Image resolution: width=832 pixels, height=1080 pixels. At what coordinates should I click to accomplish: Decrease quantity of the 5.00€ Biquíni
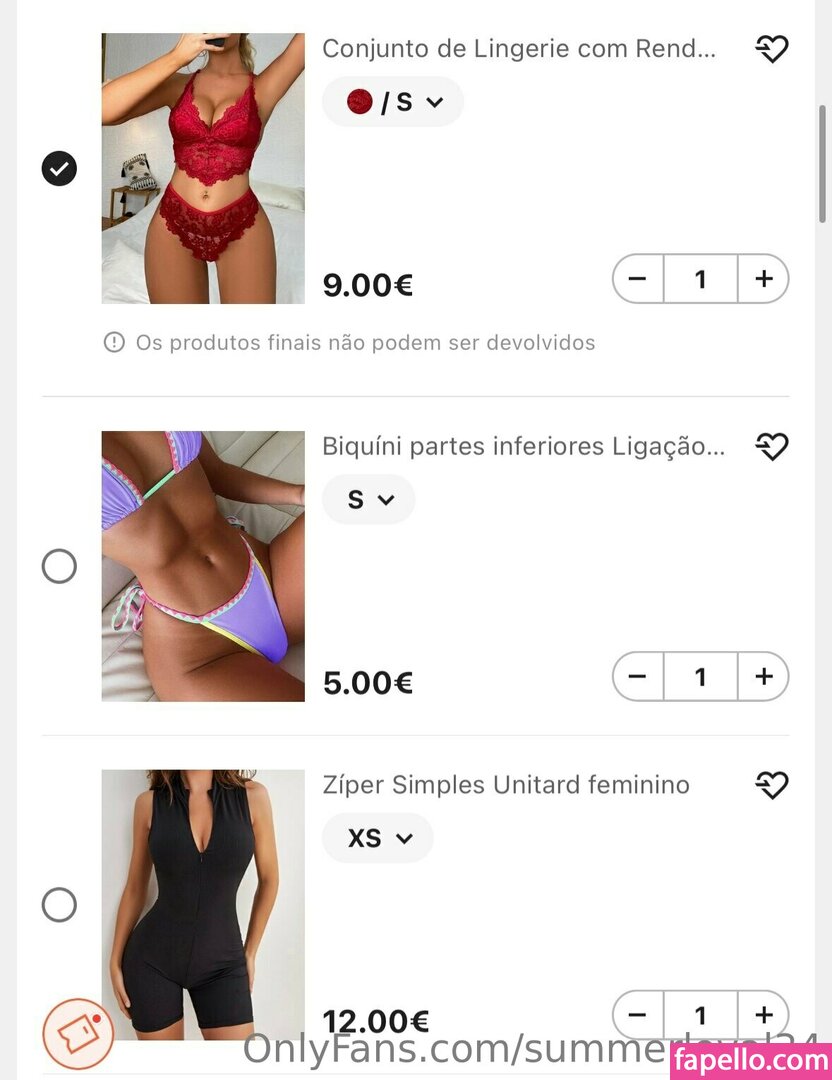point(638,677)
